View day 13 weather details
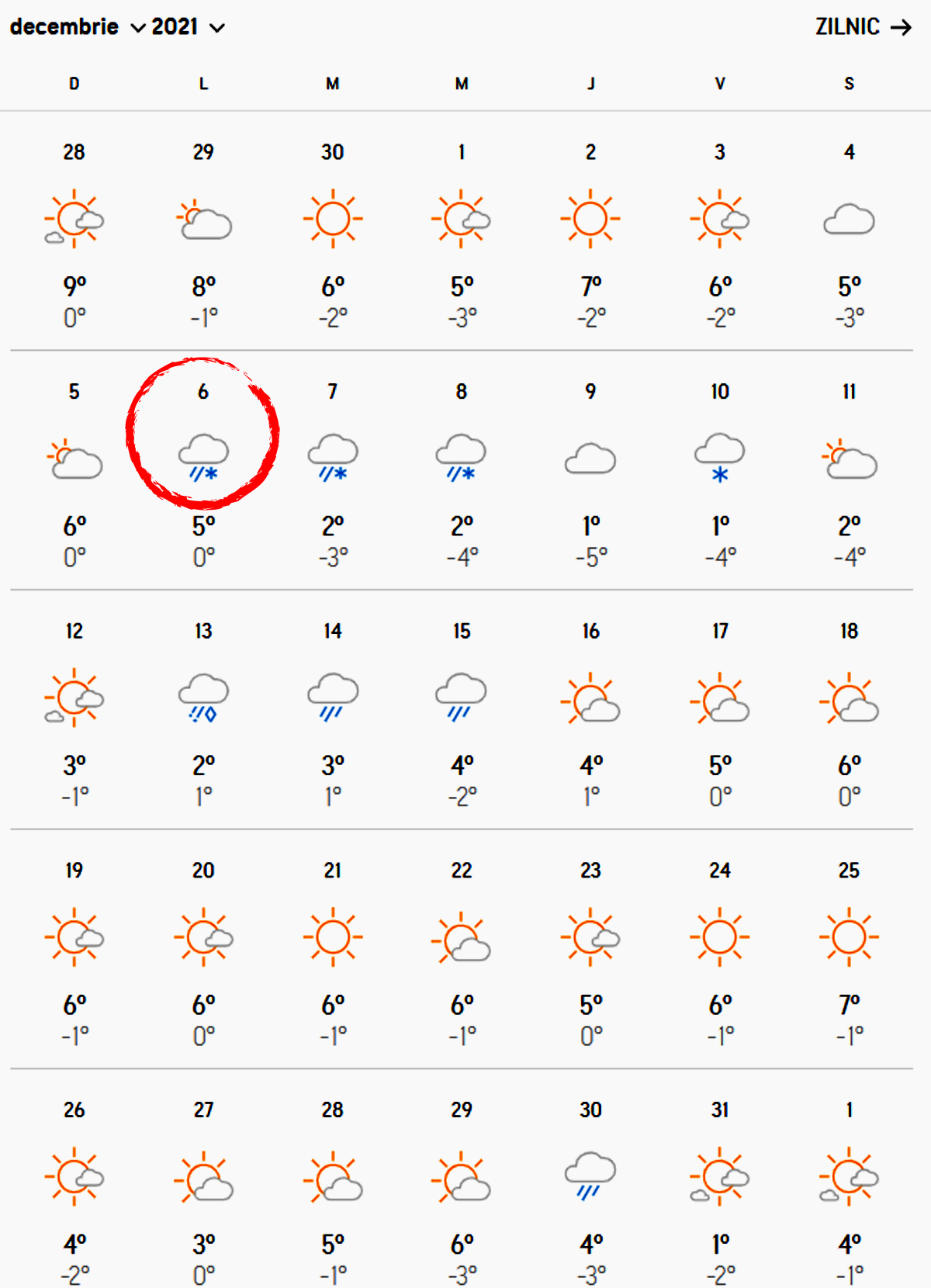The image size is (931, 1288). tap(203, 698)
